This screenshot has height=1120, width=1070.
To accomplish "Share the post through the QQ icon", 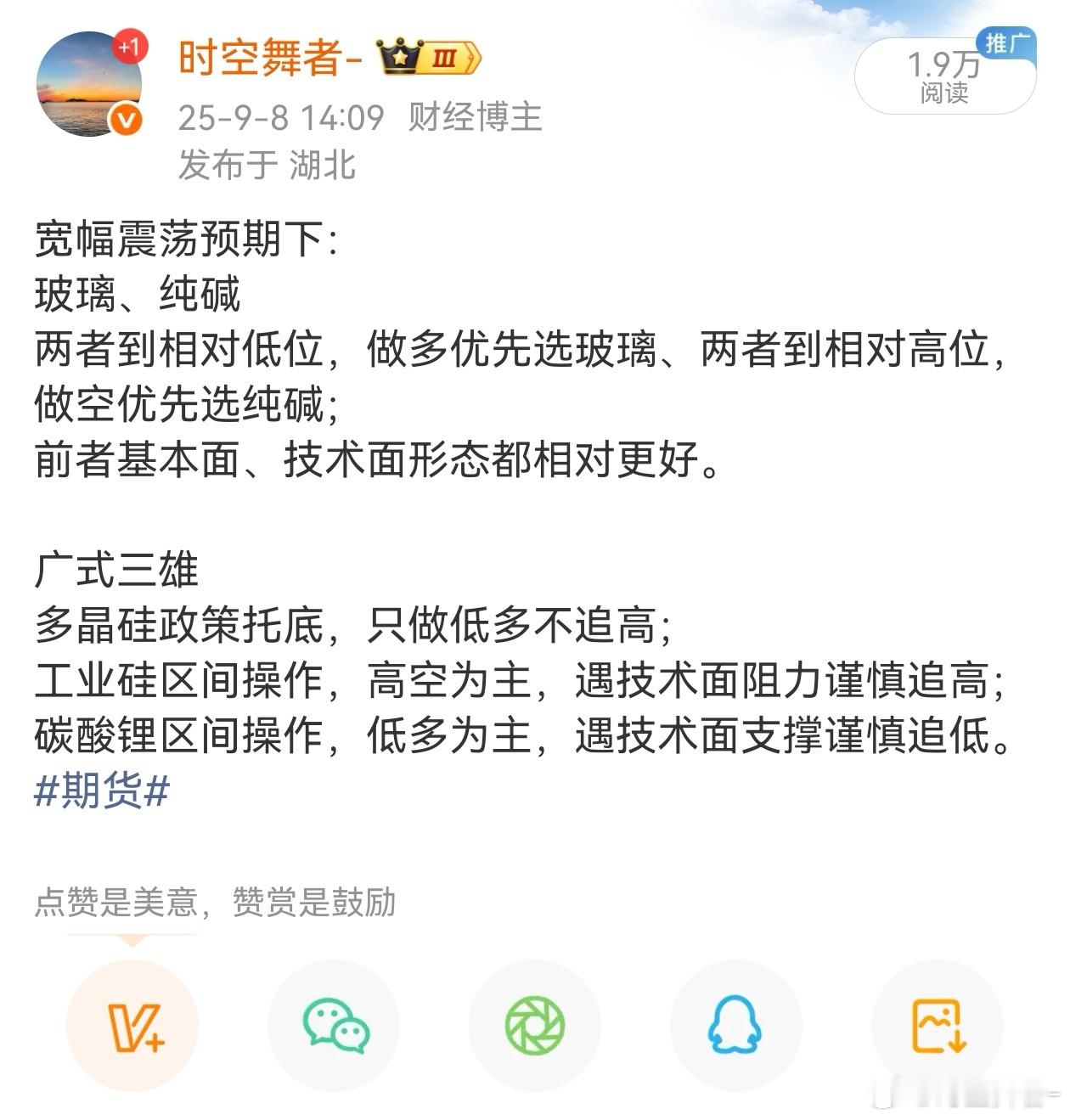I will point(735,1025).
